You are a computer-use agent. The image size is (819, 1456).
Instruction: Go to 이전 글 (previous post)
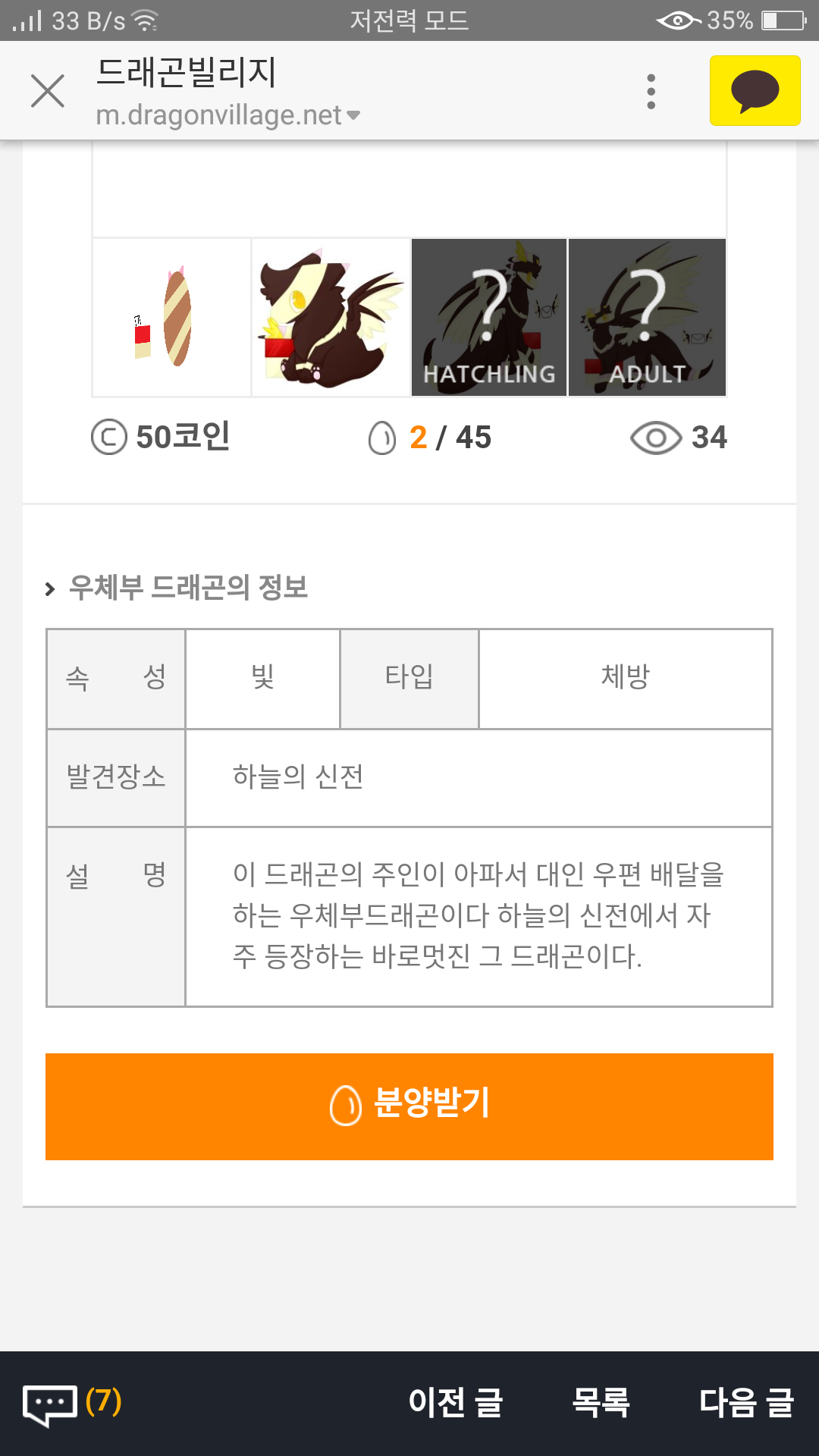point(455,1403)
